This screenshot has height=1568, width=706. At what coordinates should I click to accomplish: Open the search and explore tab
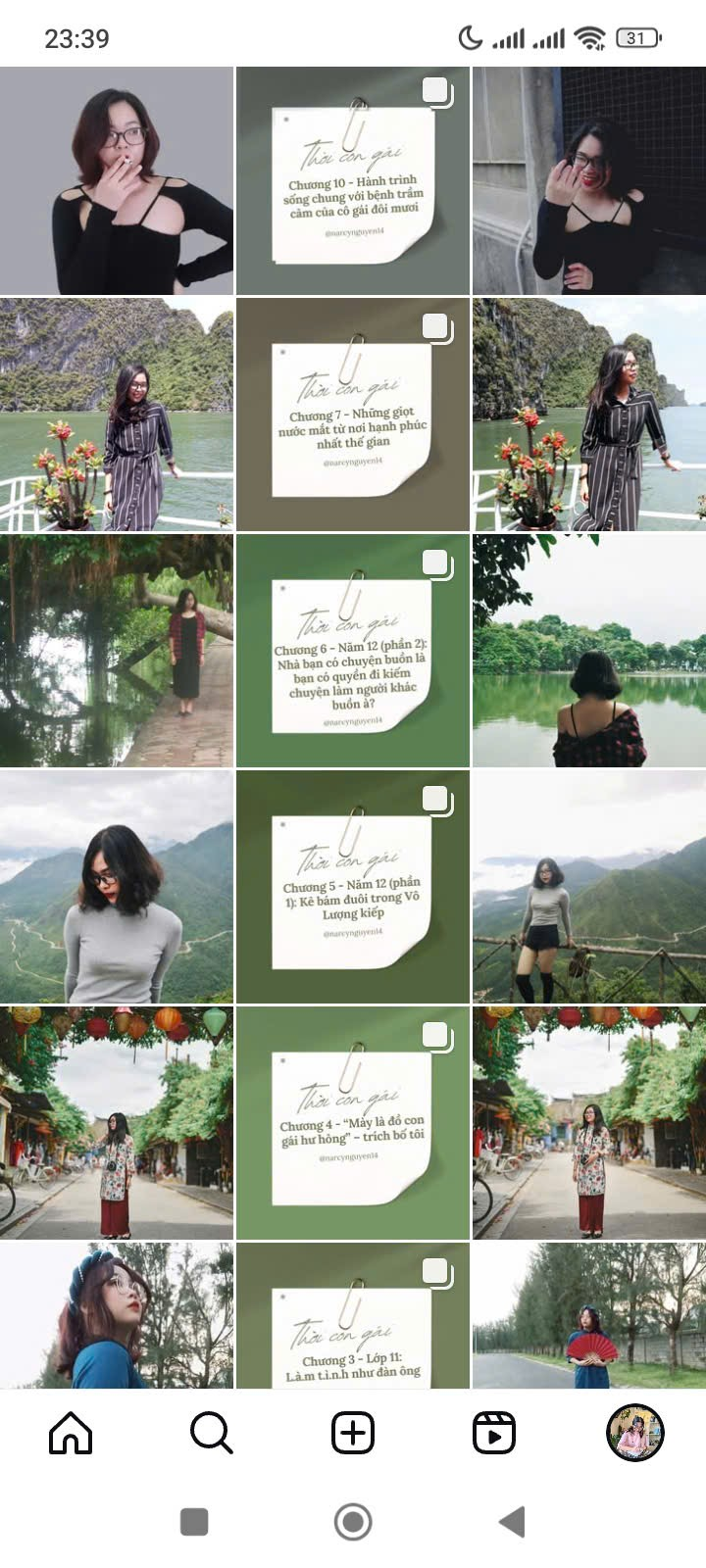pyautogui.click(x=211, y=1433)
